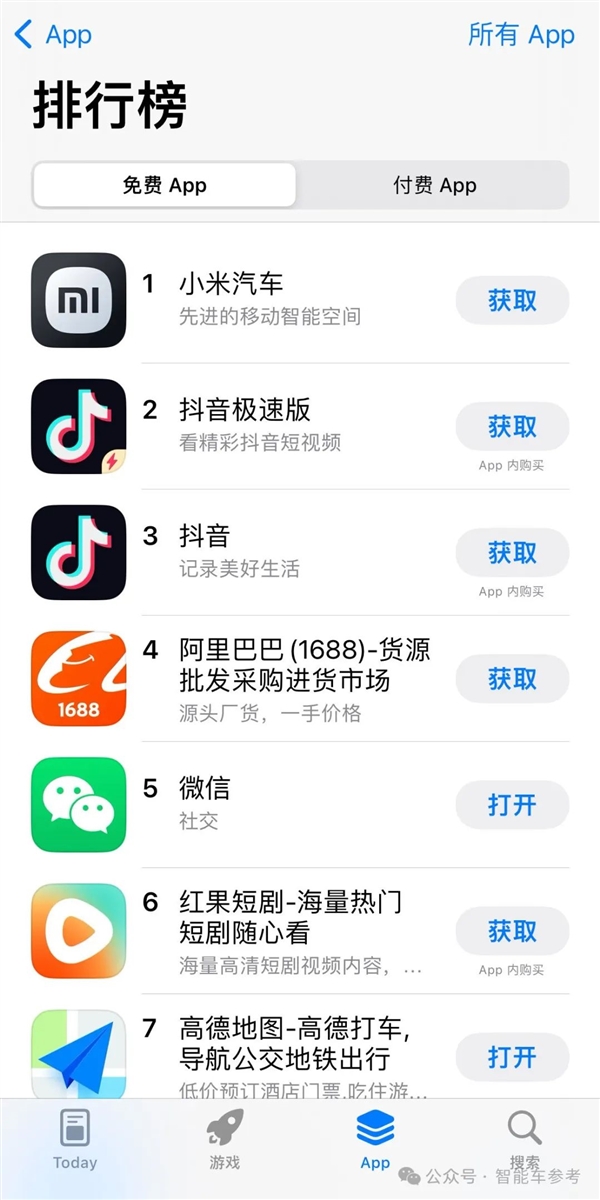Open 高德地图 with the 打开 button

tap(512, 1057)
